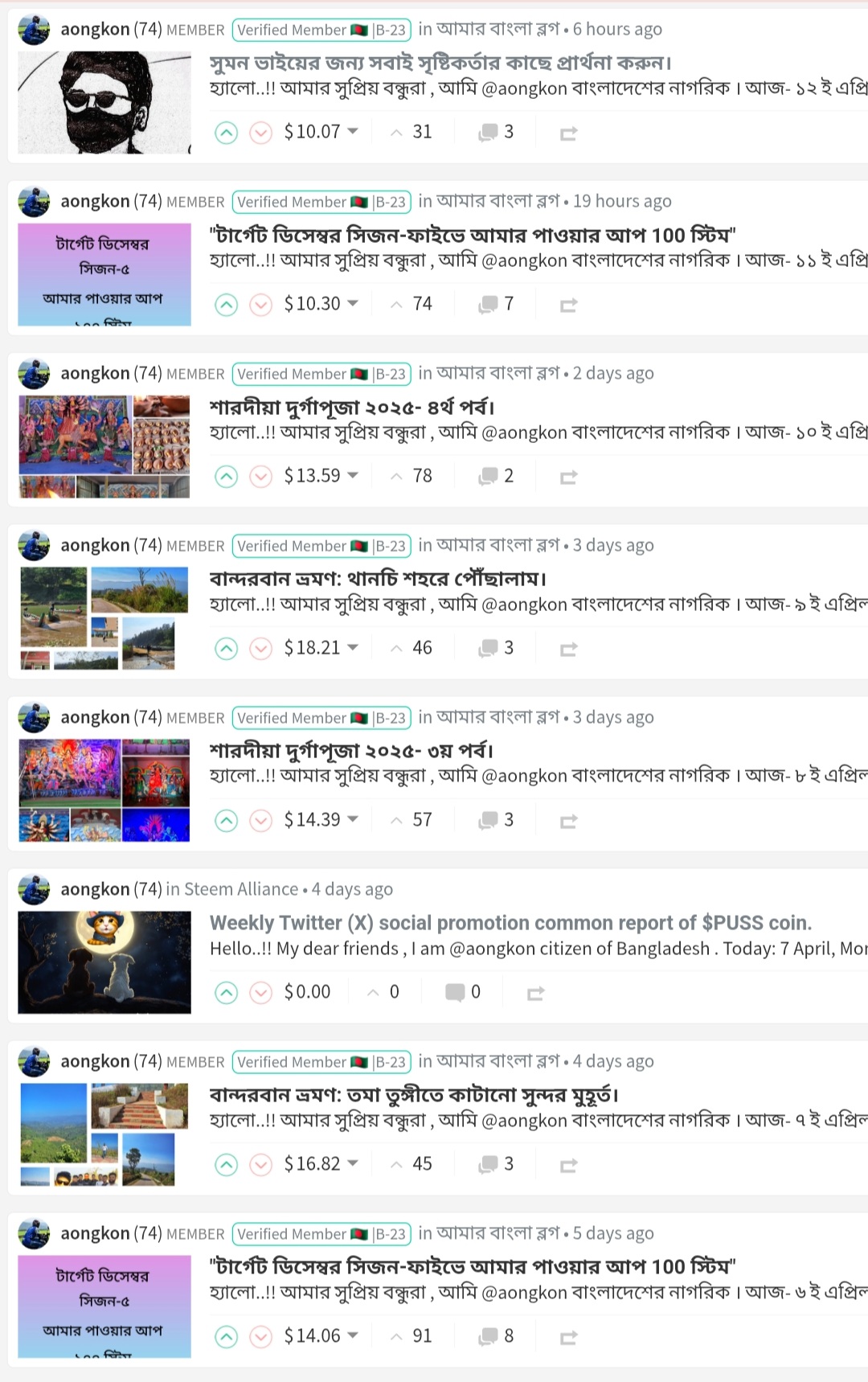Downvote the শারদীয়া দুর্গাপূজা ৩য় পর্ব post
Screen dimensions: 868x1382
(261, 821)
